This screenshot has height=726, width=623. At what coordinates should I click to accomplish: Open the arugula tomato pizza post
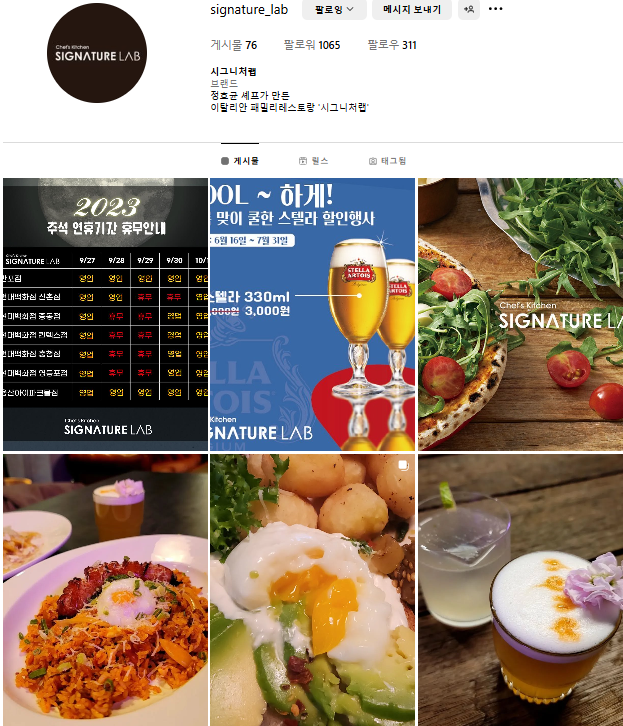pos(520,314)
